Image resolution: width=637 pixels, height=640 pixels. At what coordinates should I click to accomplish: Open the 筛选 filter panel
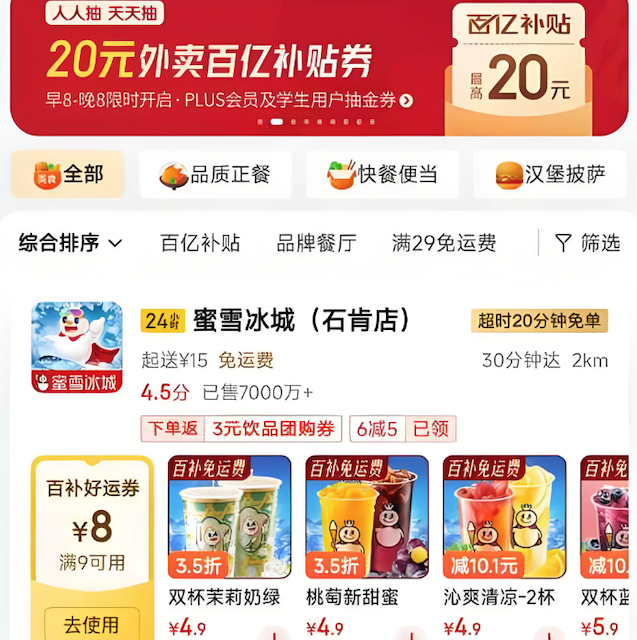pos(588,243)
